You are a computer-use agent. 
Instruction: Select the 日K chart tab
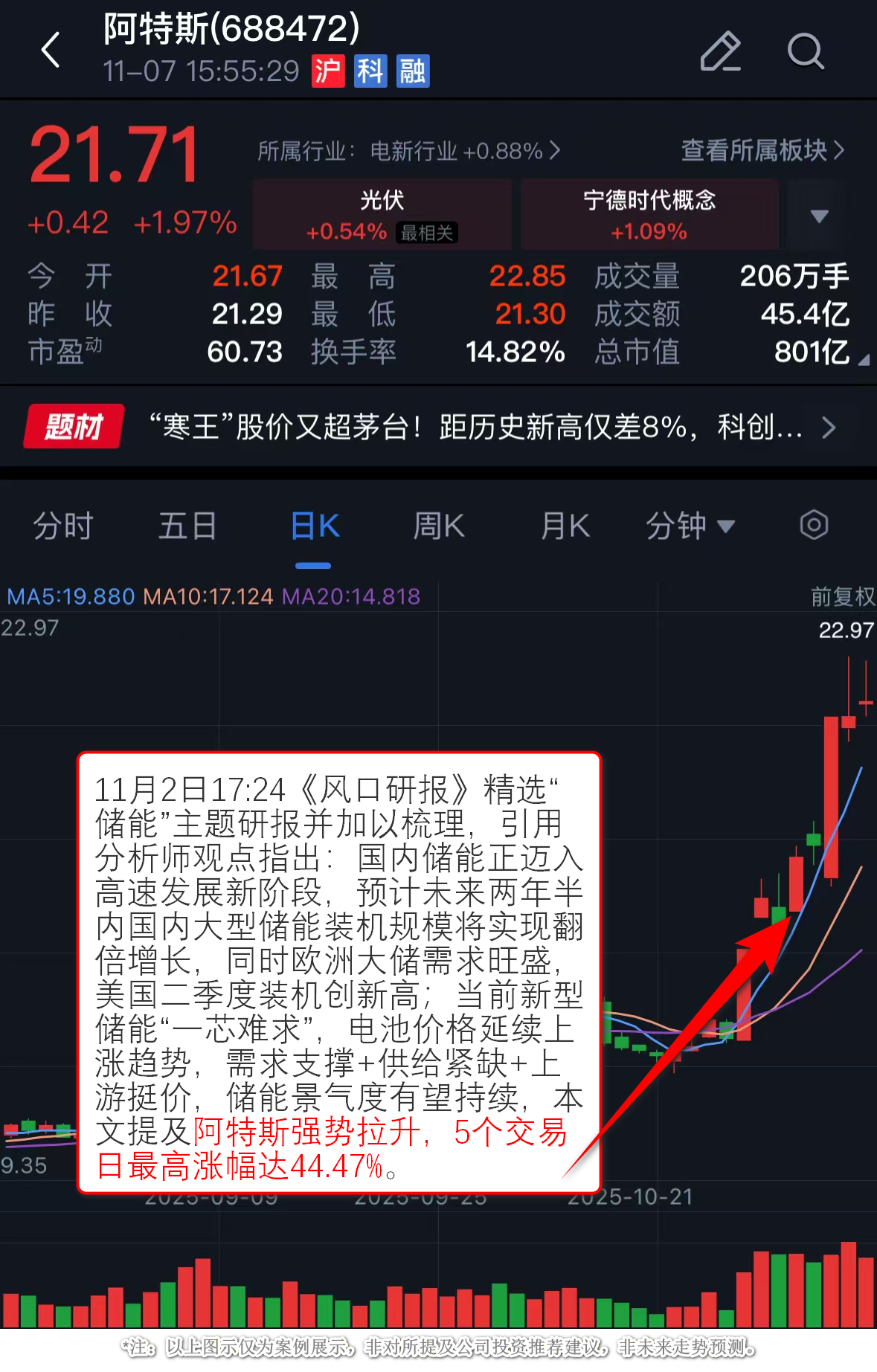[x=315, y=526]
